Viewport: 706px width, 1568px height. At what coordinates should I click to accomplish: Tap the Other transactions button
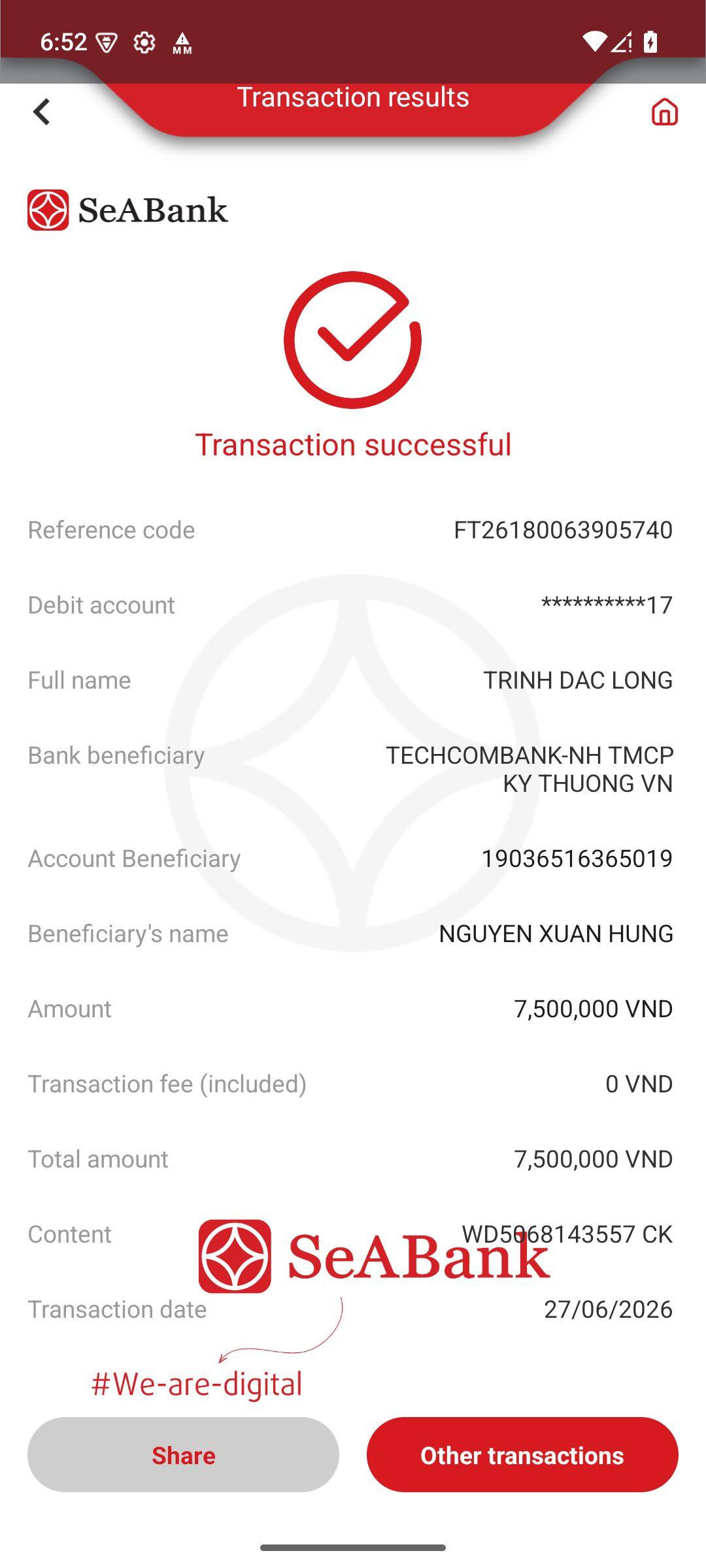point(522,1454)
